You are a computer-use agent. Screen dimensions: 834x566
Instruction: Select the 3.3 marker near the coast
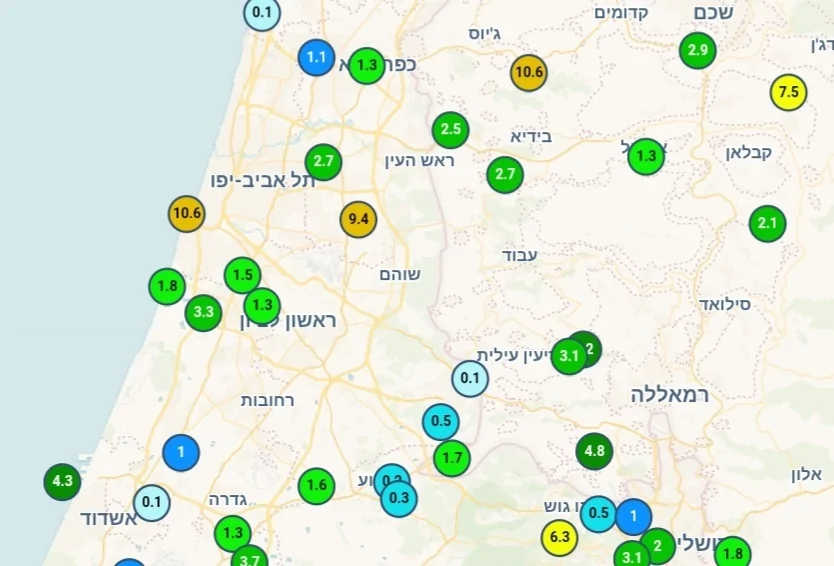pyautogui.click(x=203, y=312)
